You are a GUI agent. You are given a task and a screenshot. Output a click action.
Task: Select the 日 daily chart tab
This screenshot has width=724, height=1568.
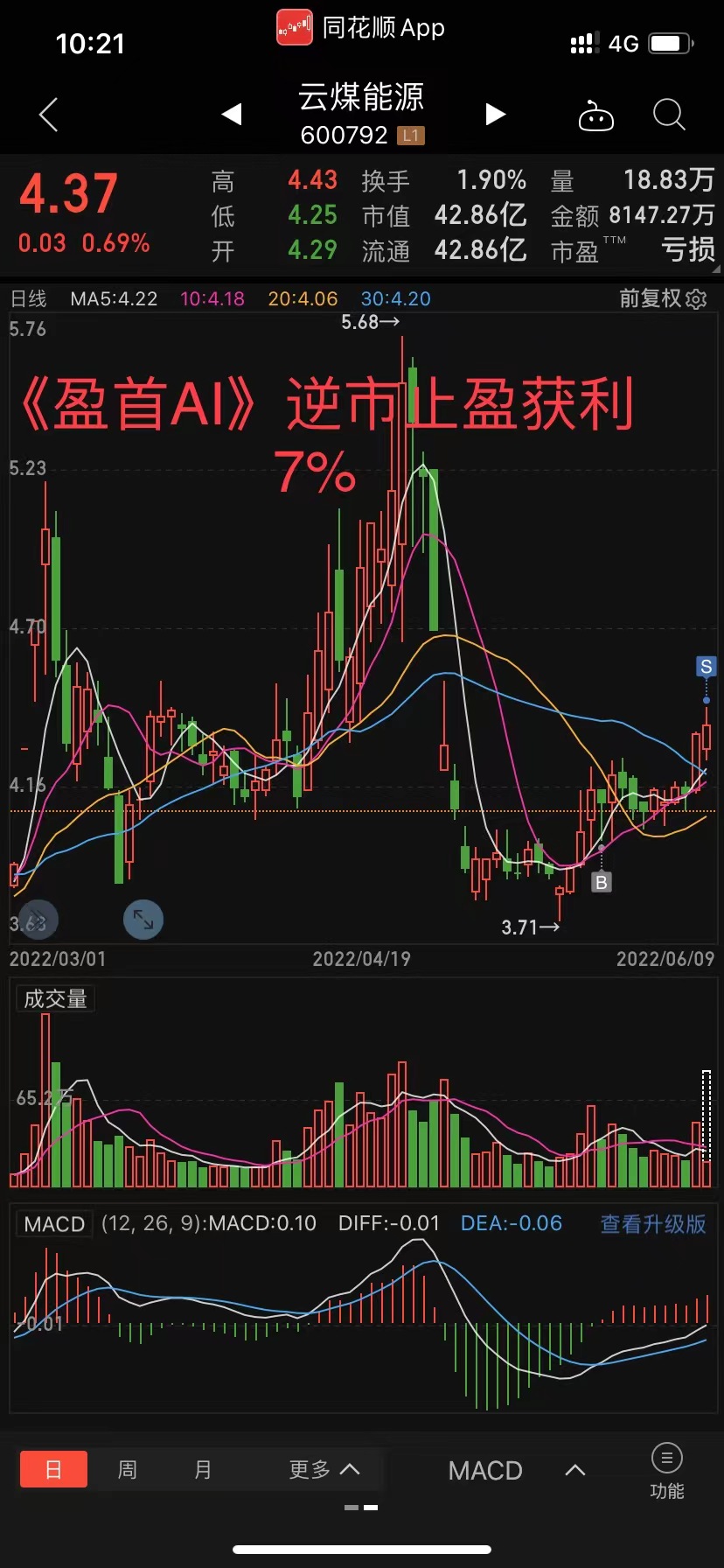[x=53, y=1469]
